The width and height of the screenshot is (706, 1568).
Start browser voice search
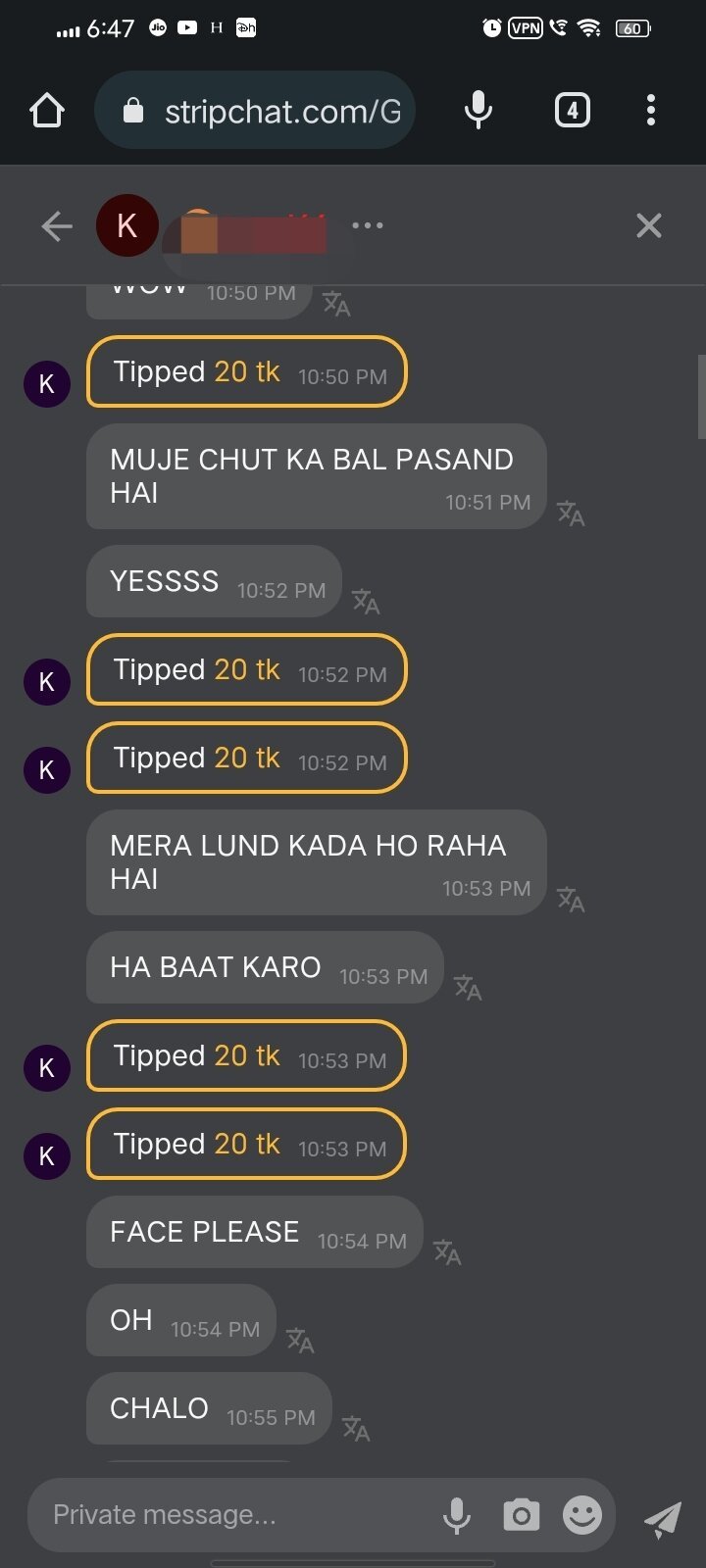[x=479, y=111]
